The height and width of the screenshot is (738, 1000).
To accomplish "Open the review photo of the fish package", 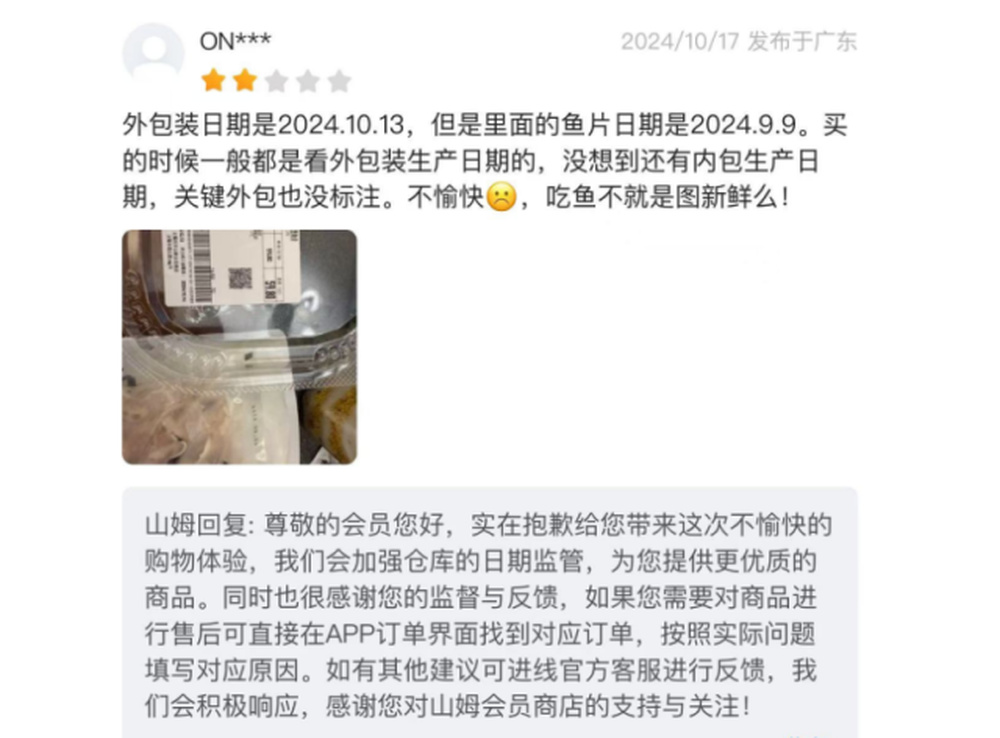I will click(x=239, y=347).
